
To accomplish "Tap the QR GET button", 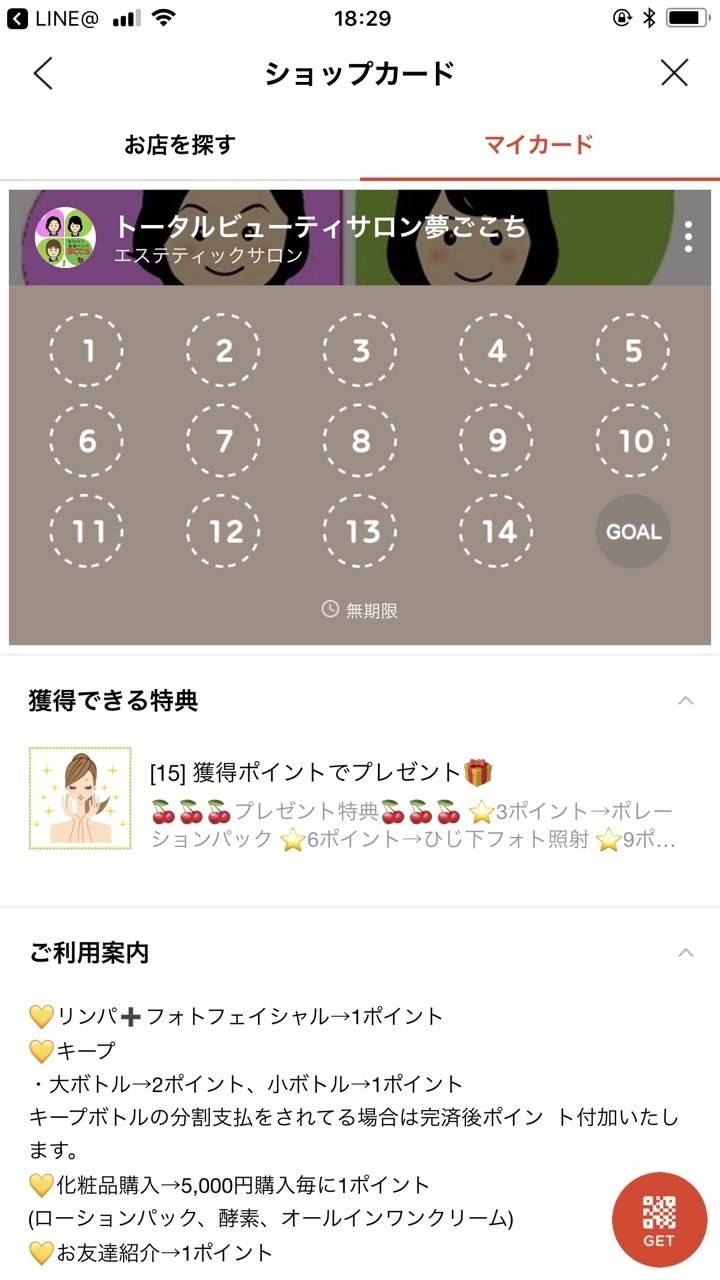I will 659,1219.
